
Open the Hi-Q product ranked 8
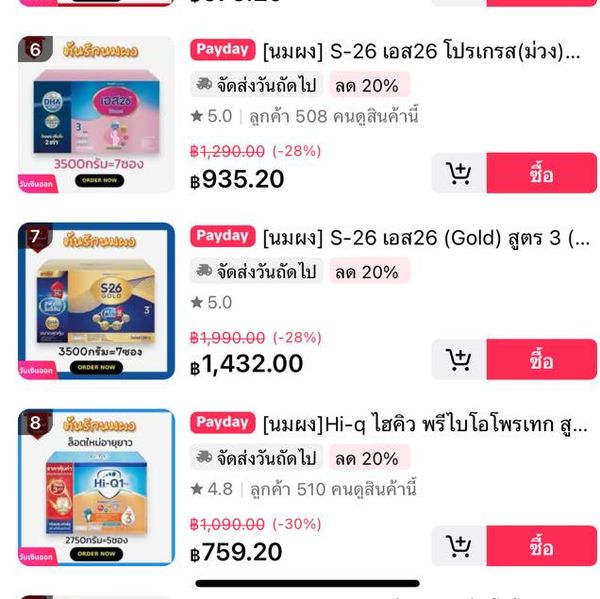(x=97, y=487)
